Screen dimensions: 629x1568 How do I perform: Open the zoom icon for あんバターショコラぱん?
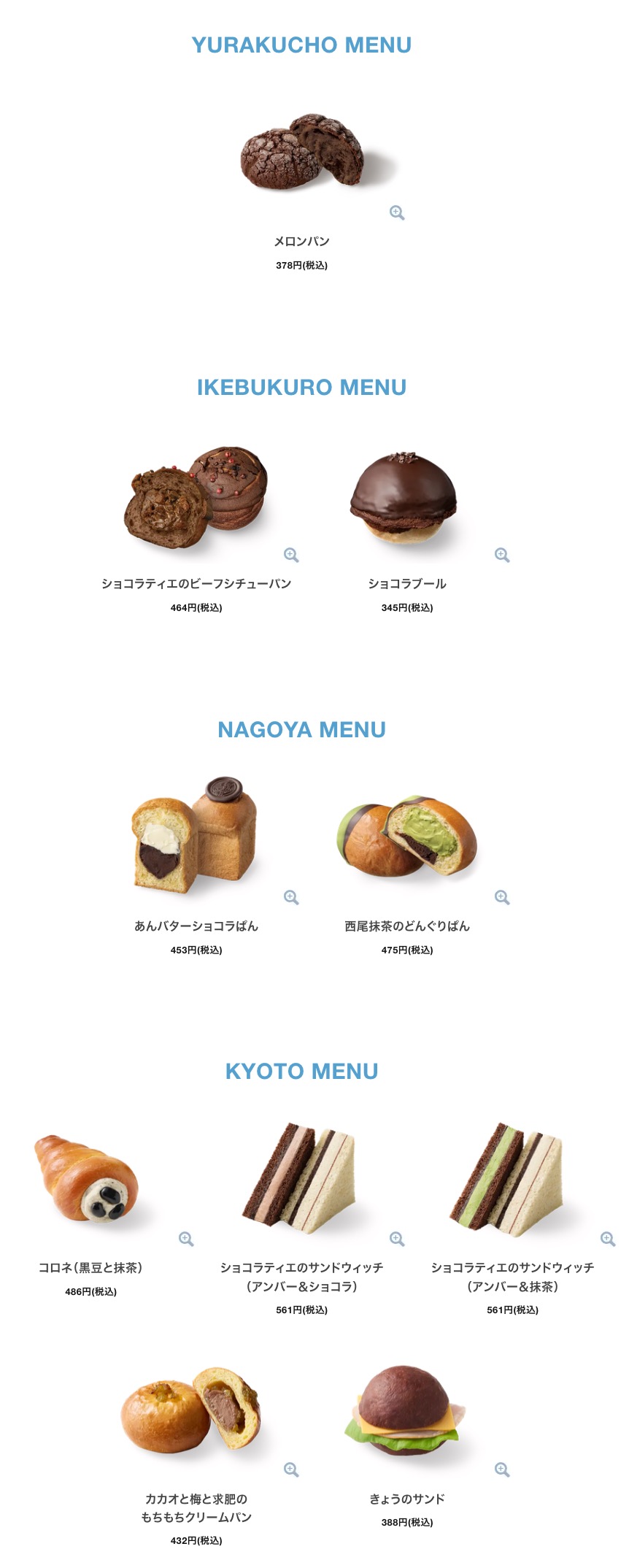[x=291, y=897]
